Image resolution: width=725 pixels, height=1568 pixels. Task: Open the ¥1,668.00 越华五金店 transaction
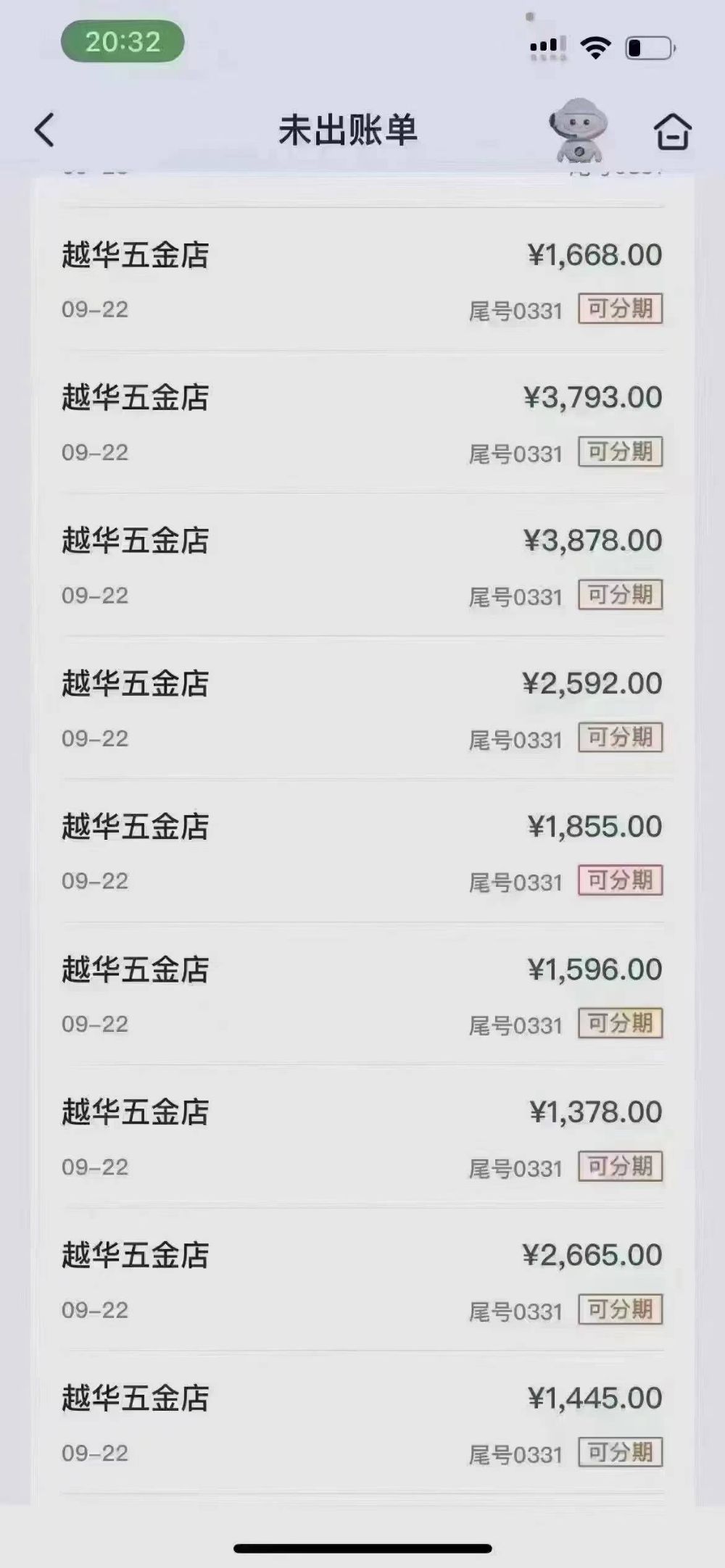[x=362, y=280]
